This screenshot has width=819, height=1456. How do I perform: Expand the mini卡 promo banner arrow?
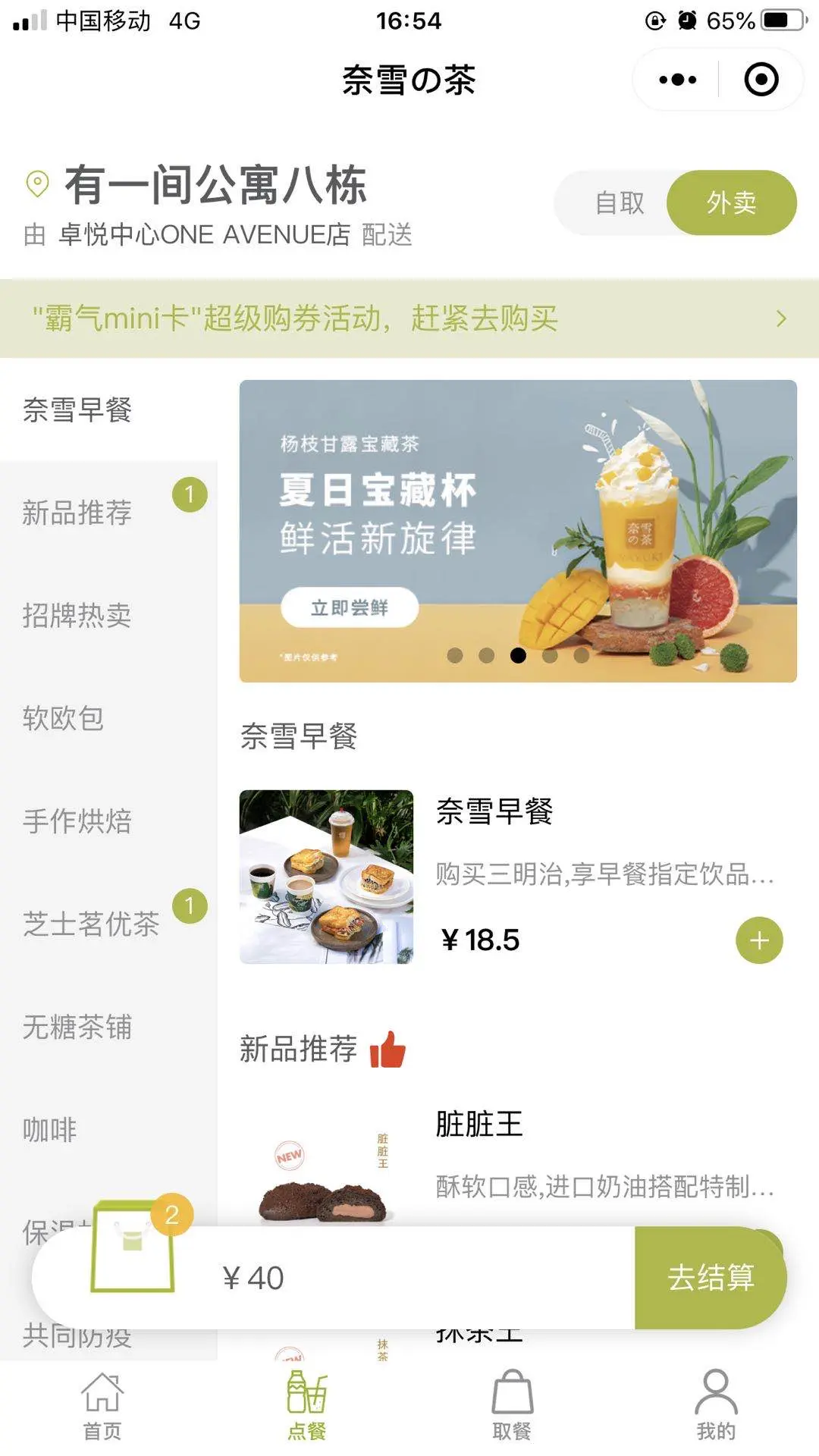click(x=780, y=318)
